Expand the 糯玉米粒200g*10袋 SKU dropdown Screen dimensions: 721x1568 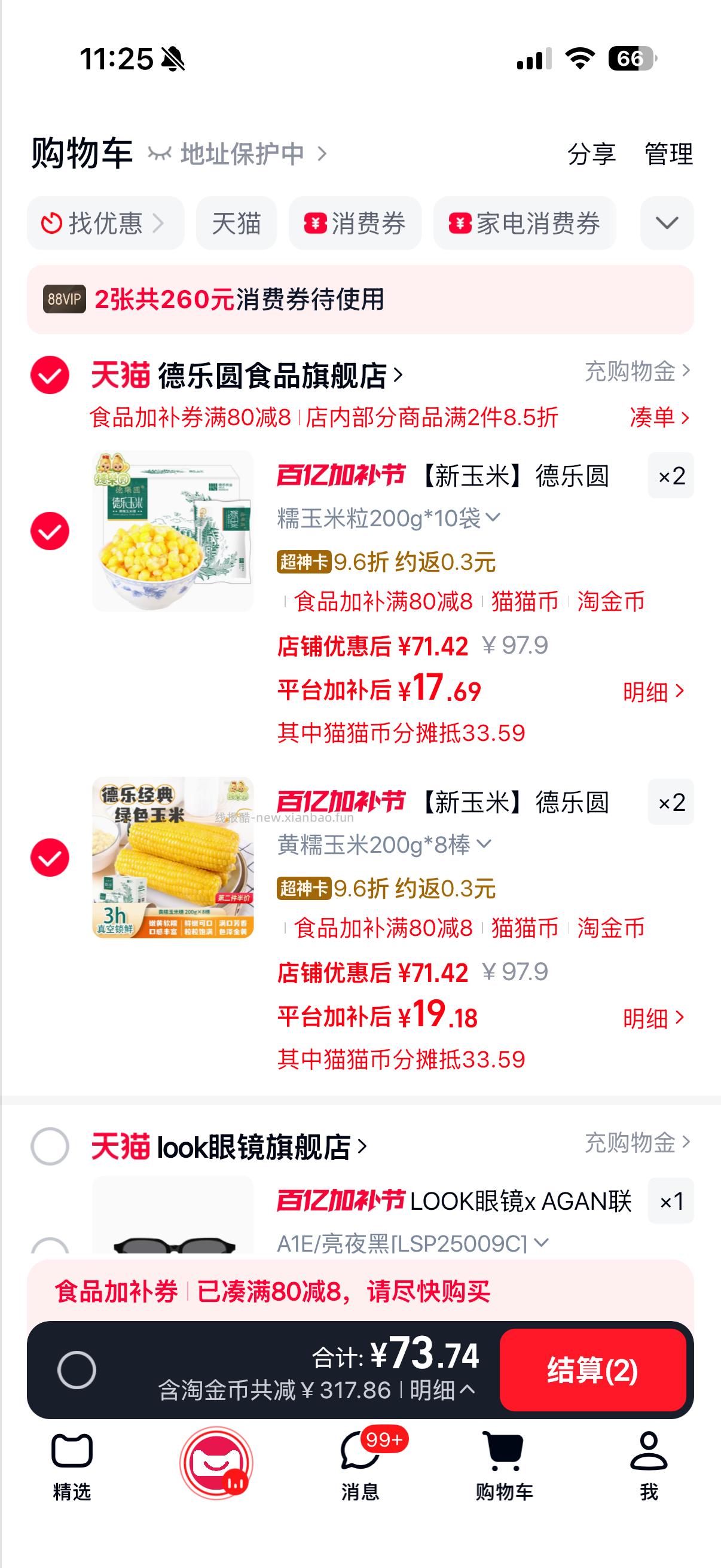494,518
